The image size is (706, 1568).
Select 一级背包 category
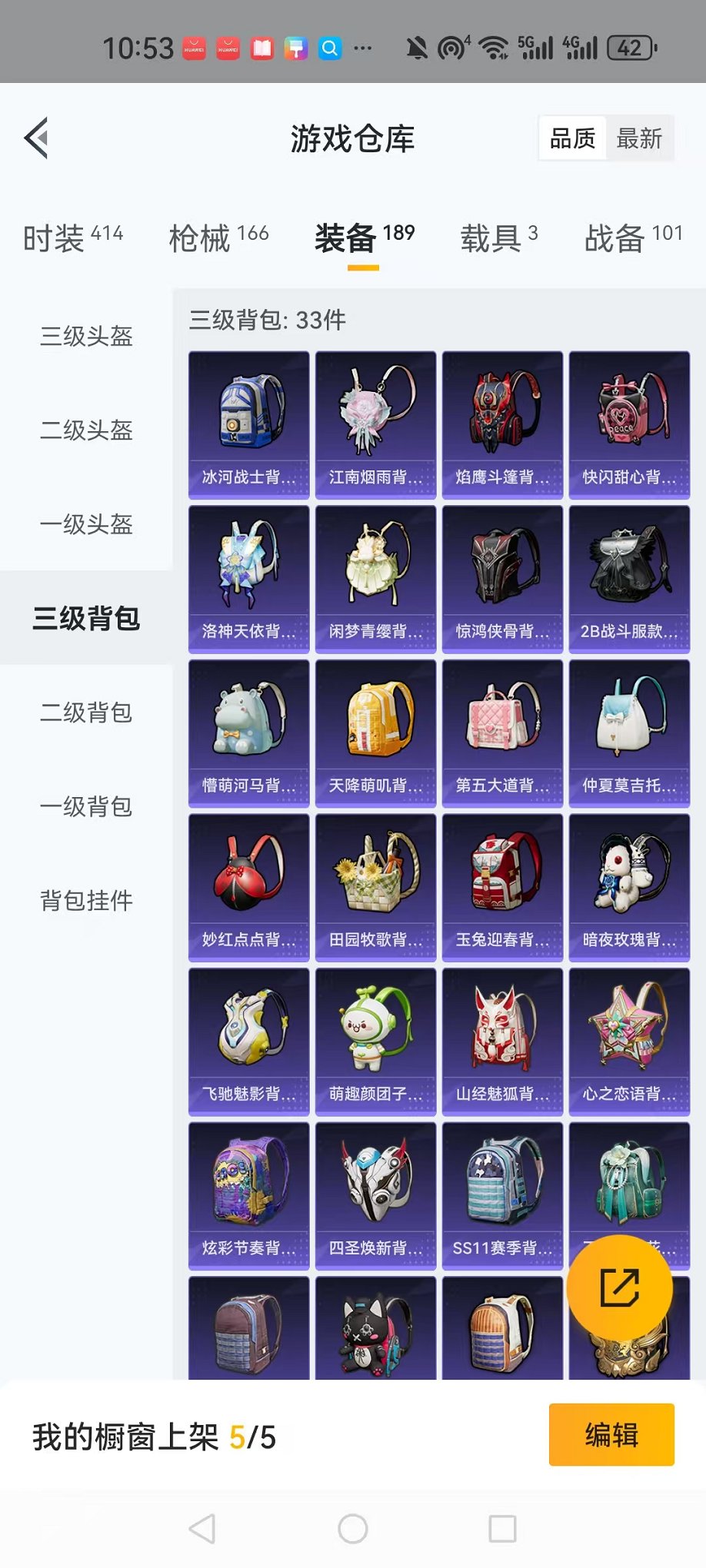(86, 806)
